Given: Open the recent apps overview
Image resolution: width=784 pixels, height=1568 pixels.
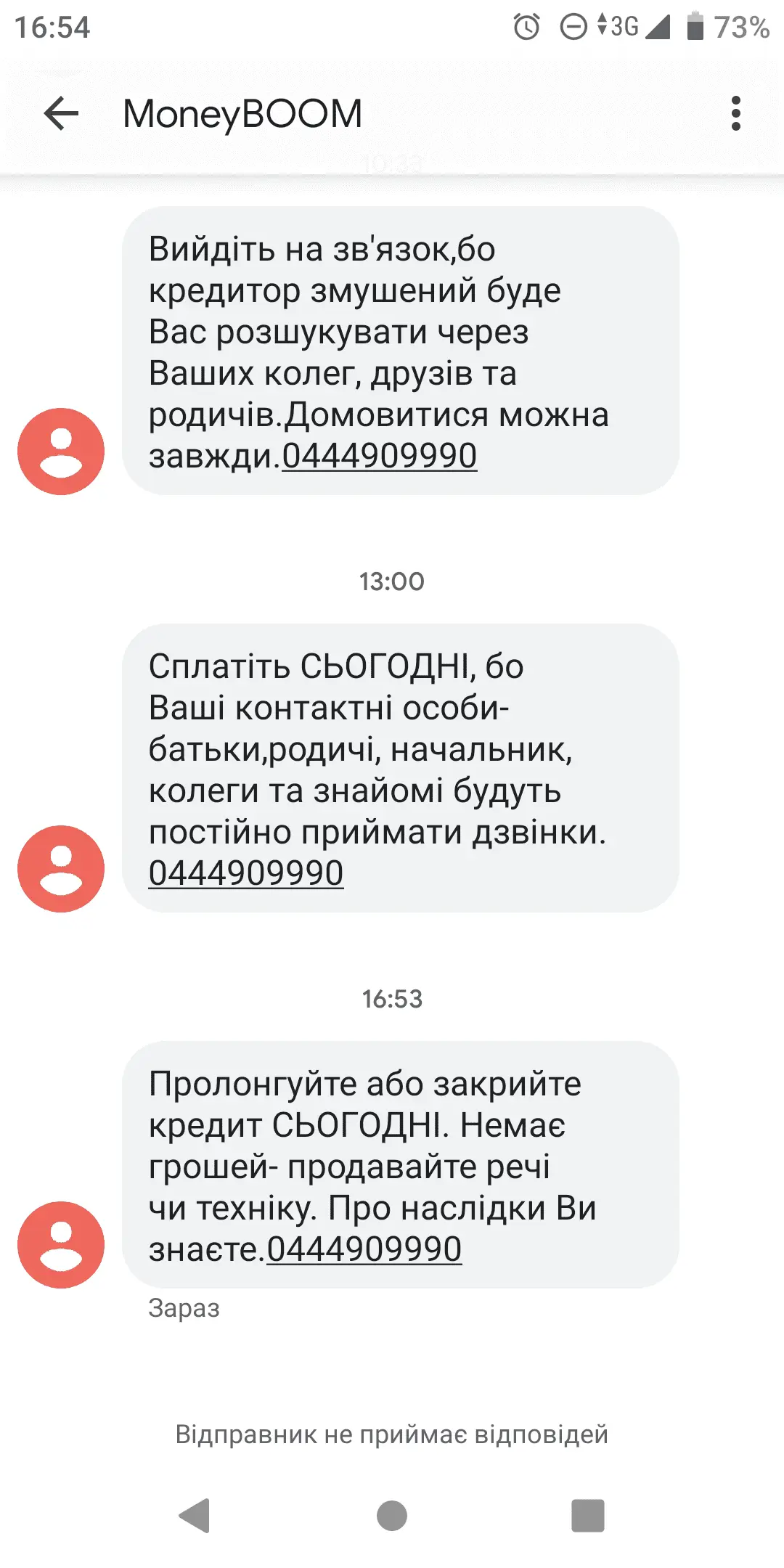Looking at the screenshot, I should pos(588,1516).
